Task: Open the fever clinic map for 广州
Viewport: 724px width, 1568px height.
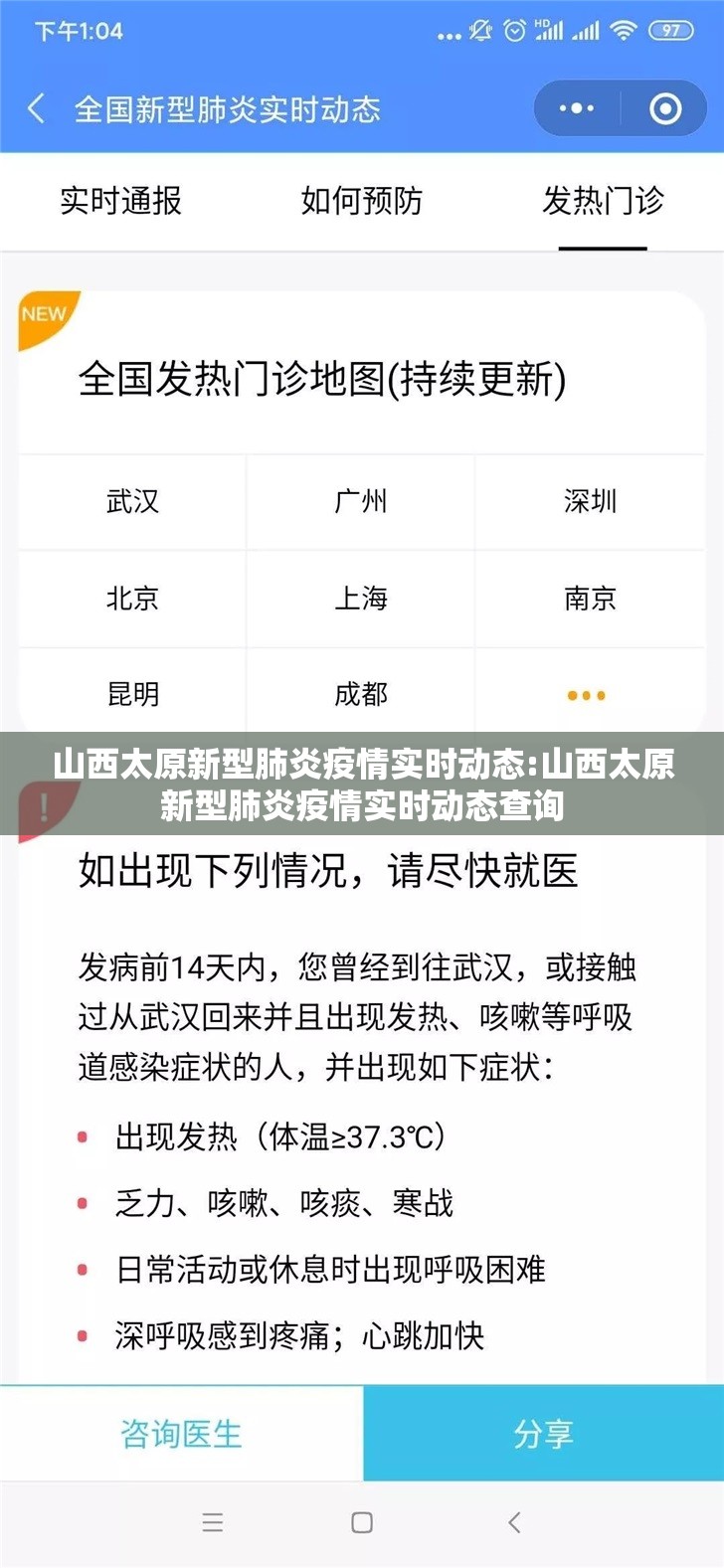Action: click(361, 501)
